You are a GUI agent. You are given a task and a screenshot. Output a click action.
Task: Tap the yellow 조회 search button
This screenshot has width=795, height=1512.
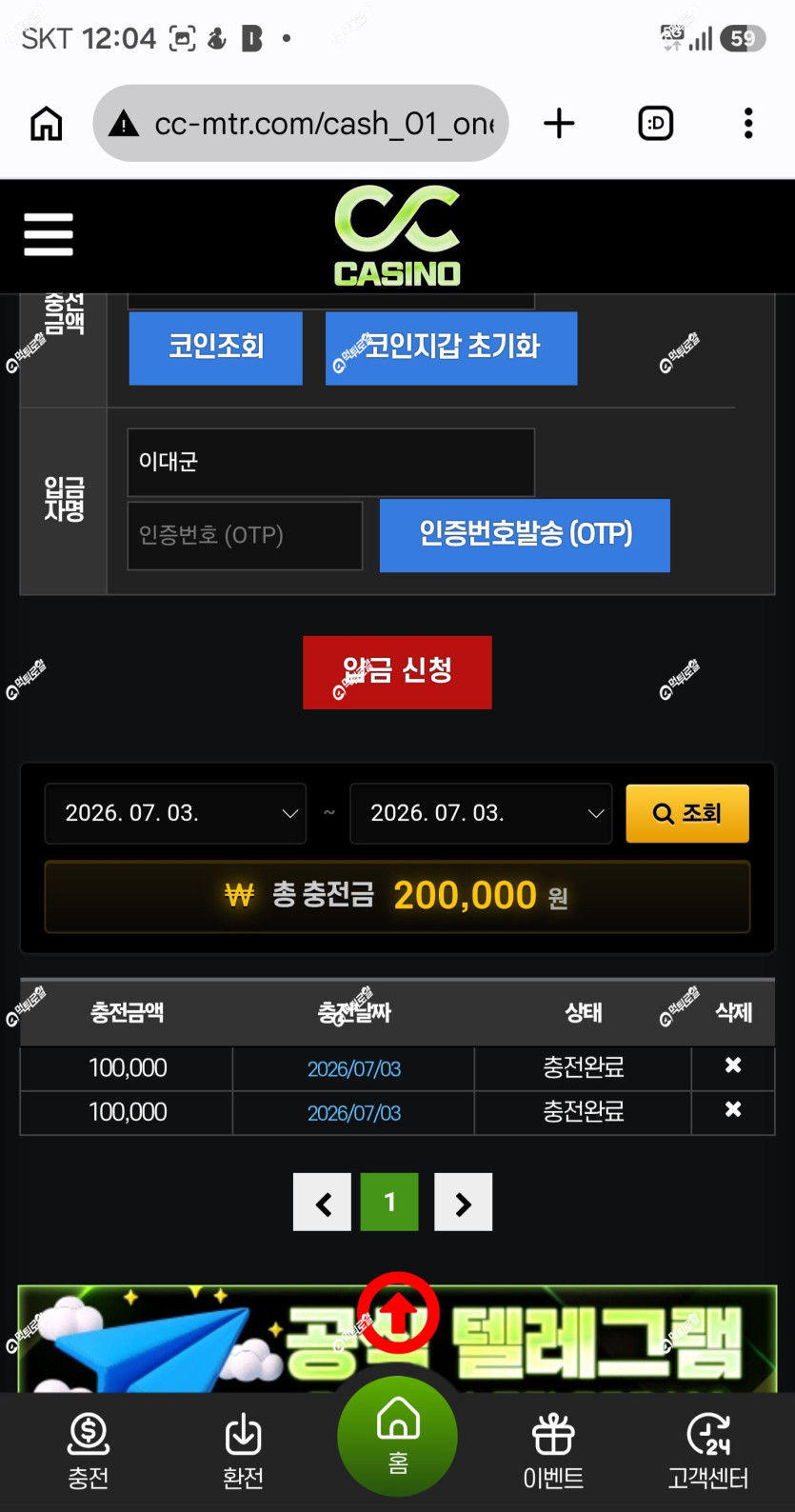pyautogui.click(x=687, y=813)
